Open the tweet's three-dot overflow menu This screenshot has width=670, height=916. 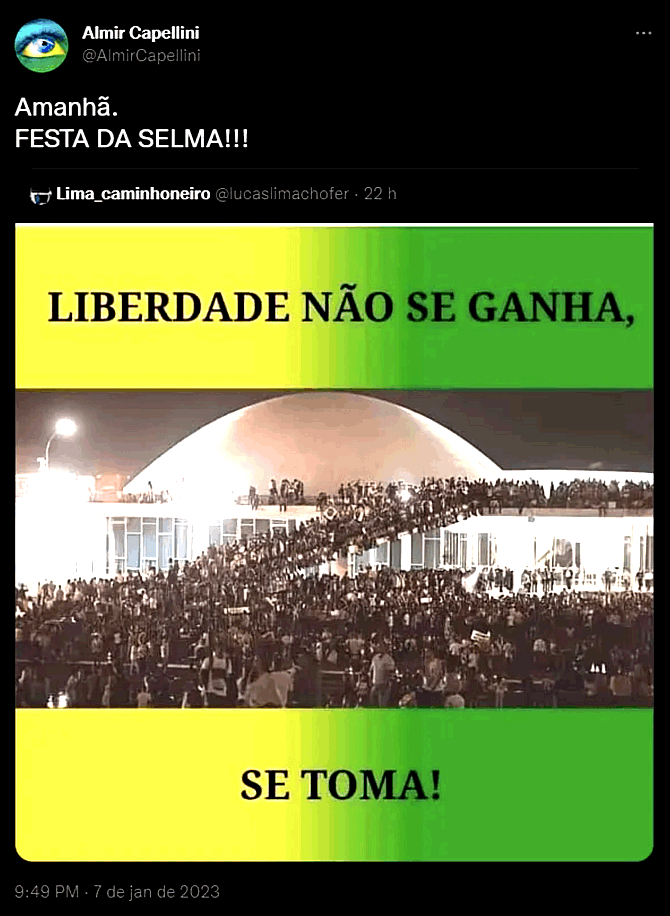pyautogui.click(x=643, y=33)
